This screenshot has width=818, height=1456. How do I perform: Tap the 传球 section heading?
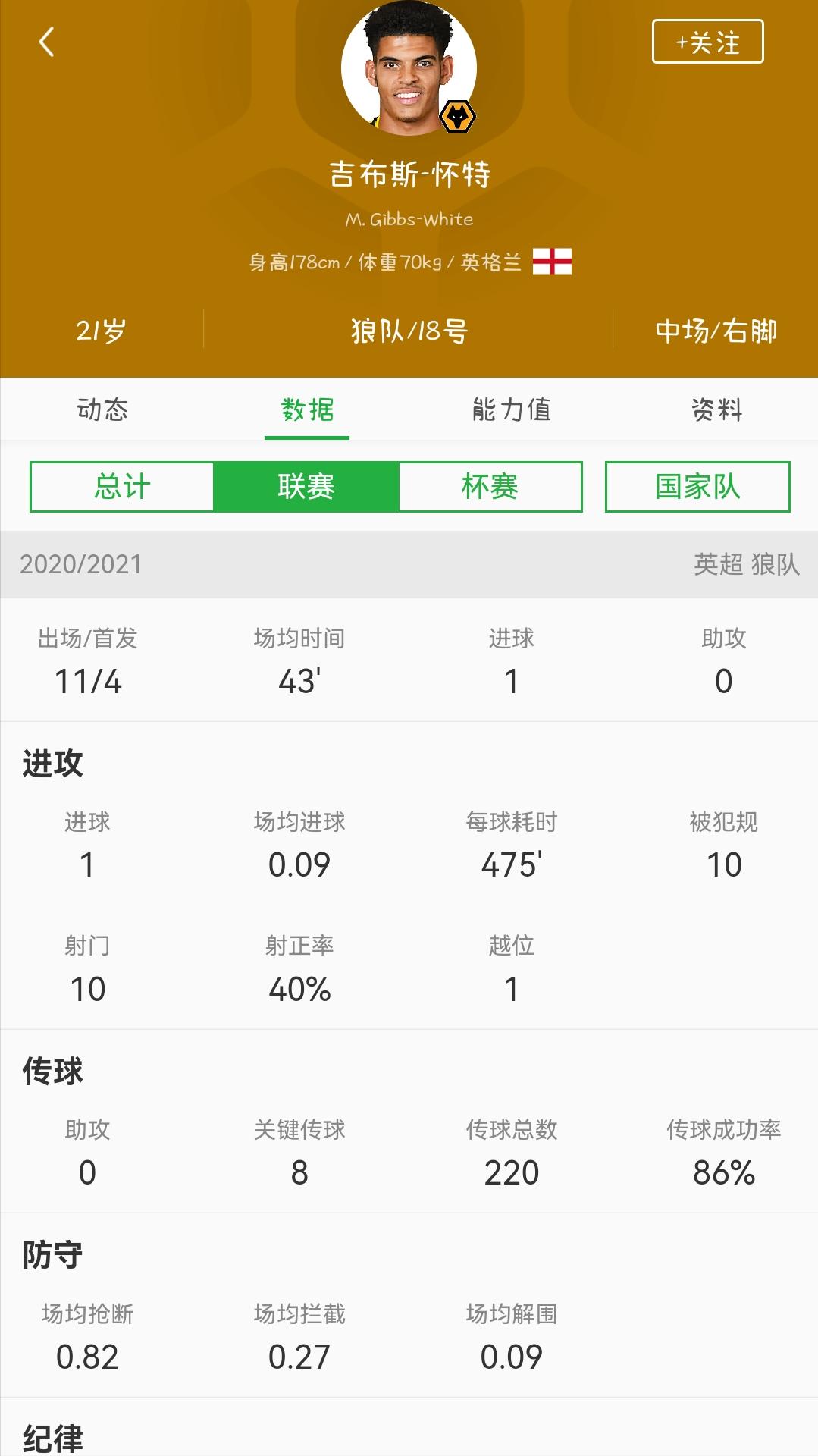pos(50,1072)
